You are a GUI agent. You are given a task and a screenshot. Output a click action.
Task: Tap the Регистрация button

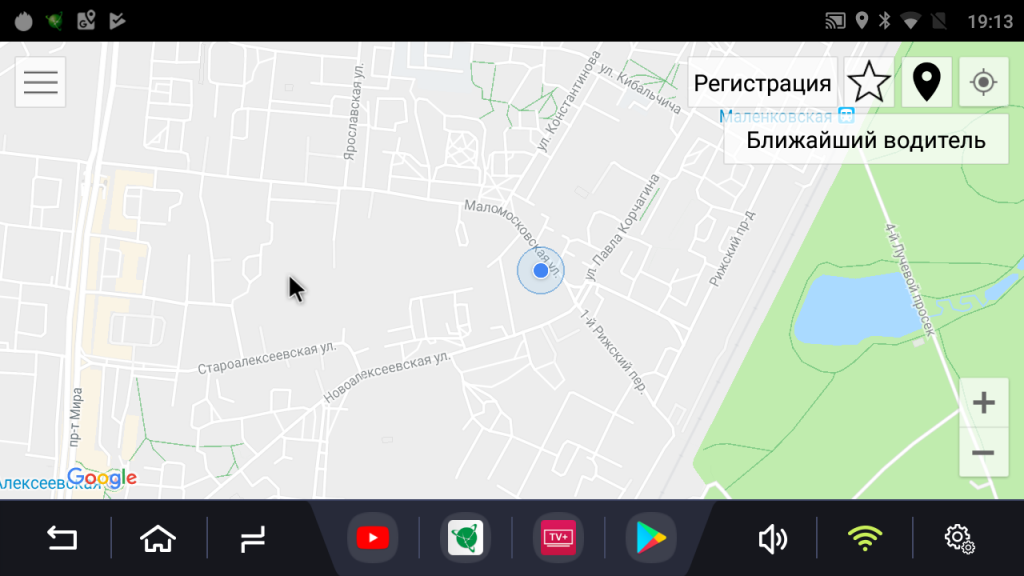pos(762,83)
